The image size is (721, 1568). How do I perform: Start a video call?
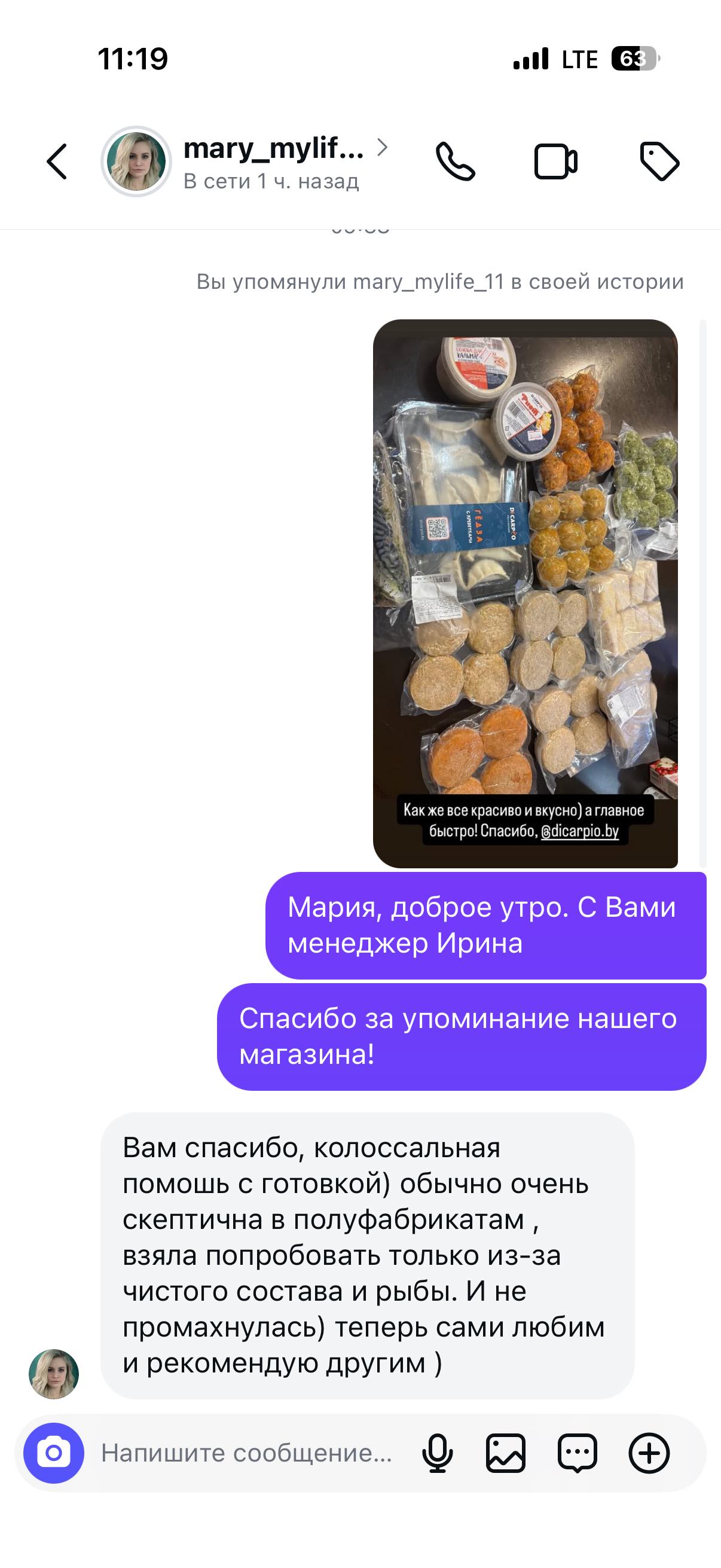tap(555, 162)
